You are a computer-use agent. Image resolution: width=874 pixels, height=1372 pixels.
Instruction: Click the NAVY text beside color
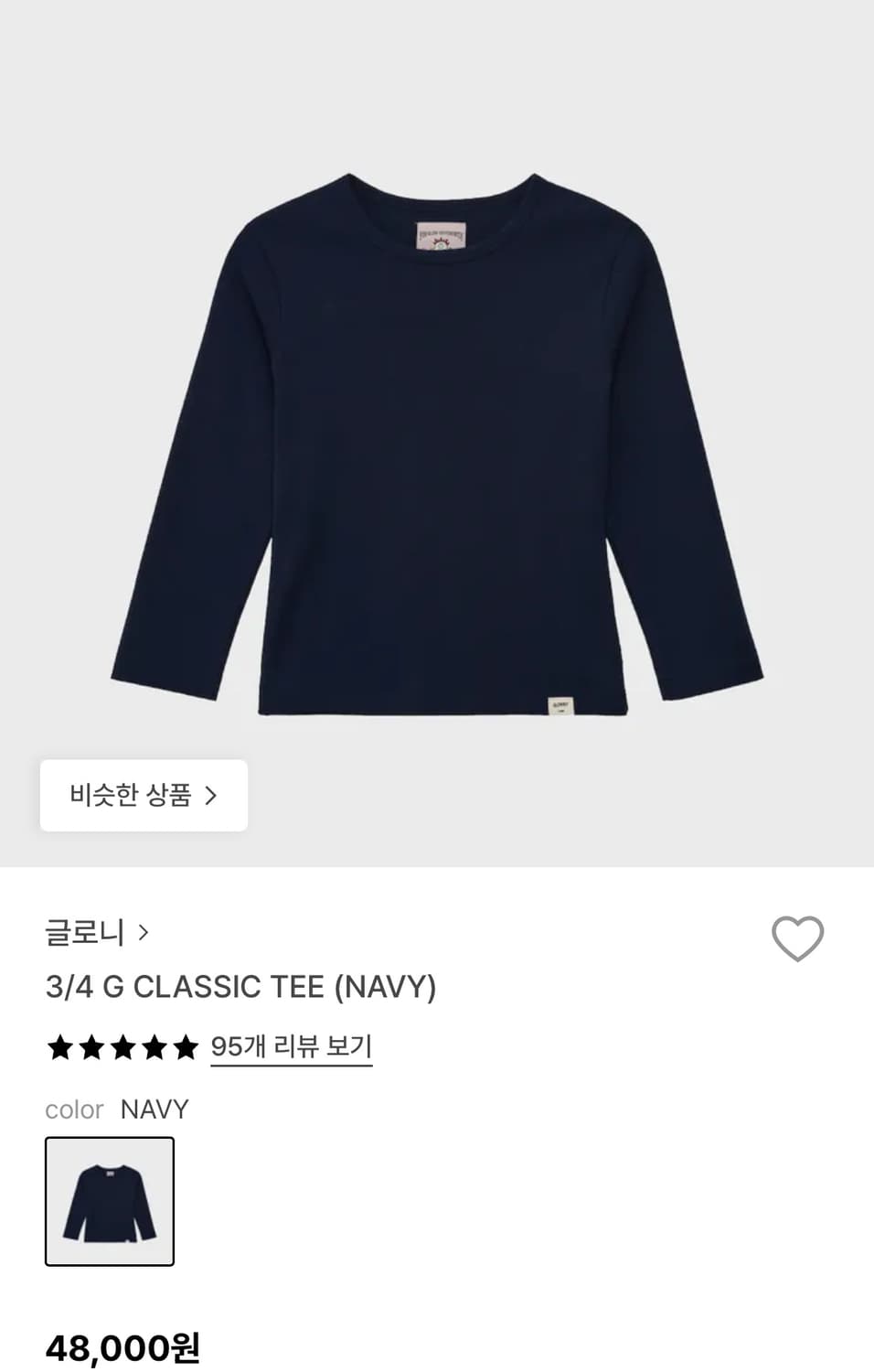[154, 1109]
